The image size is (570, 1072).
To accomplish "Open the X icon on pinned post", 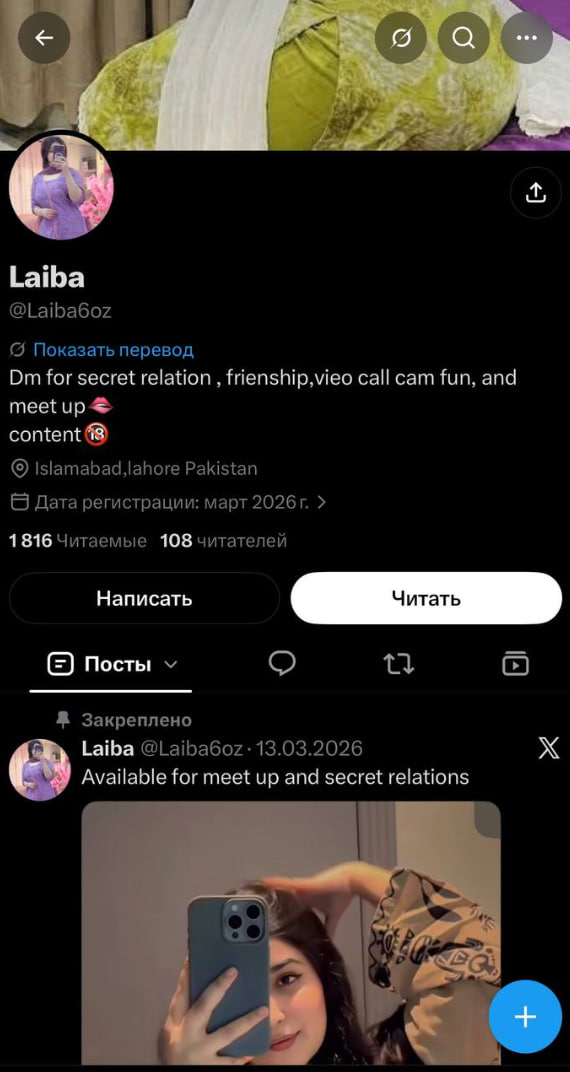I will tap(548, 749).
